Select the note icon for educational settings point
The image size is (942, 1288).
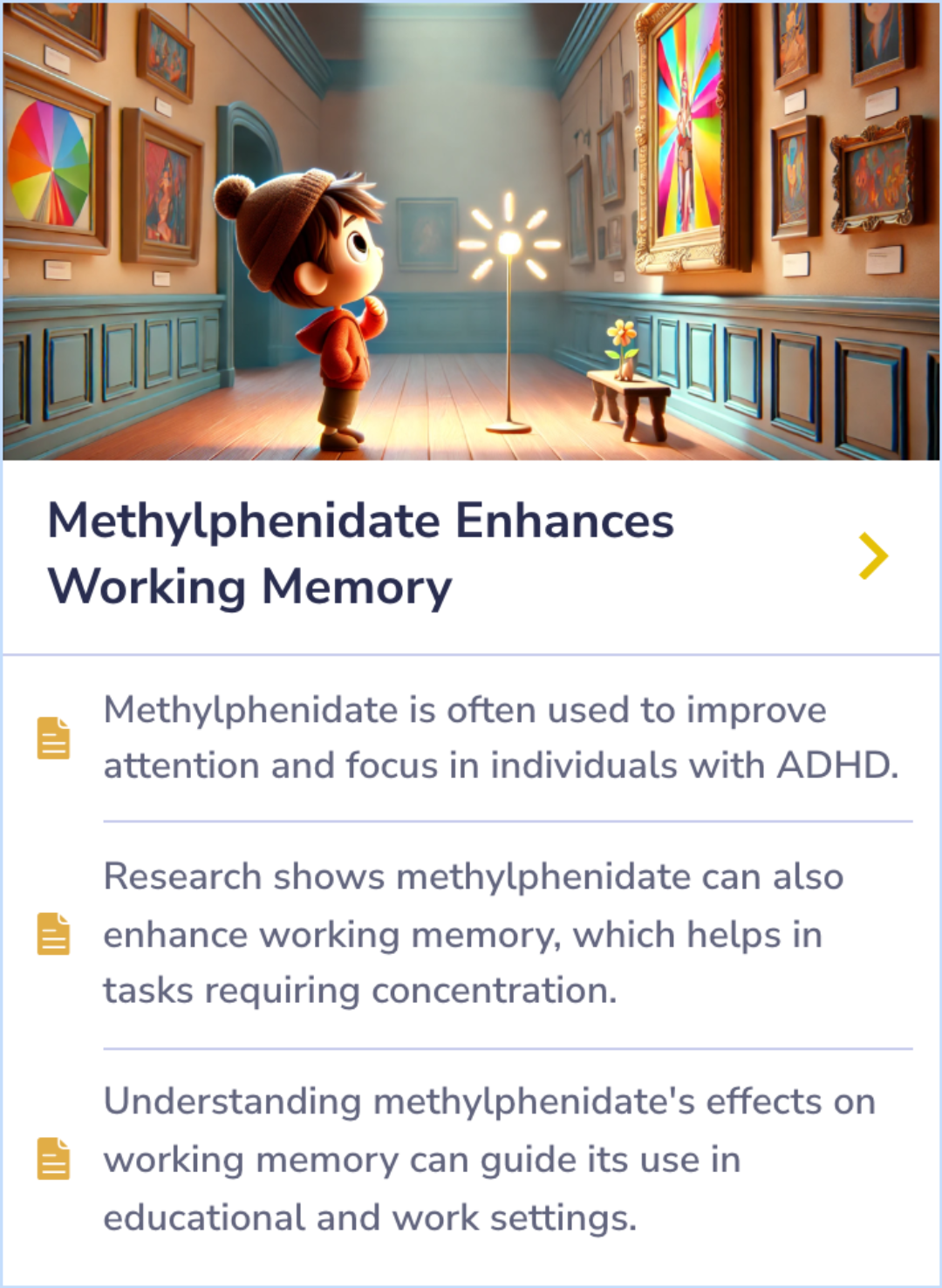[x=52, y=1160]
